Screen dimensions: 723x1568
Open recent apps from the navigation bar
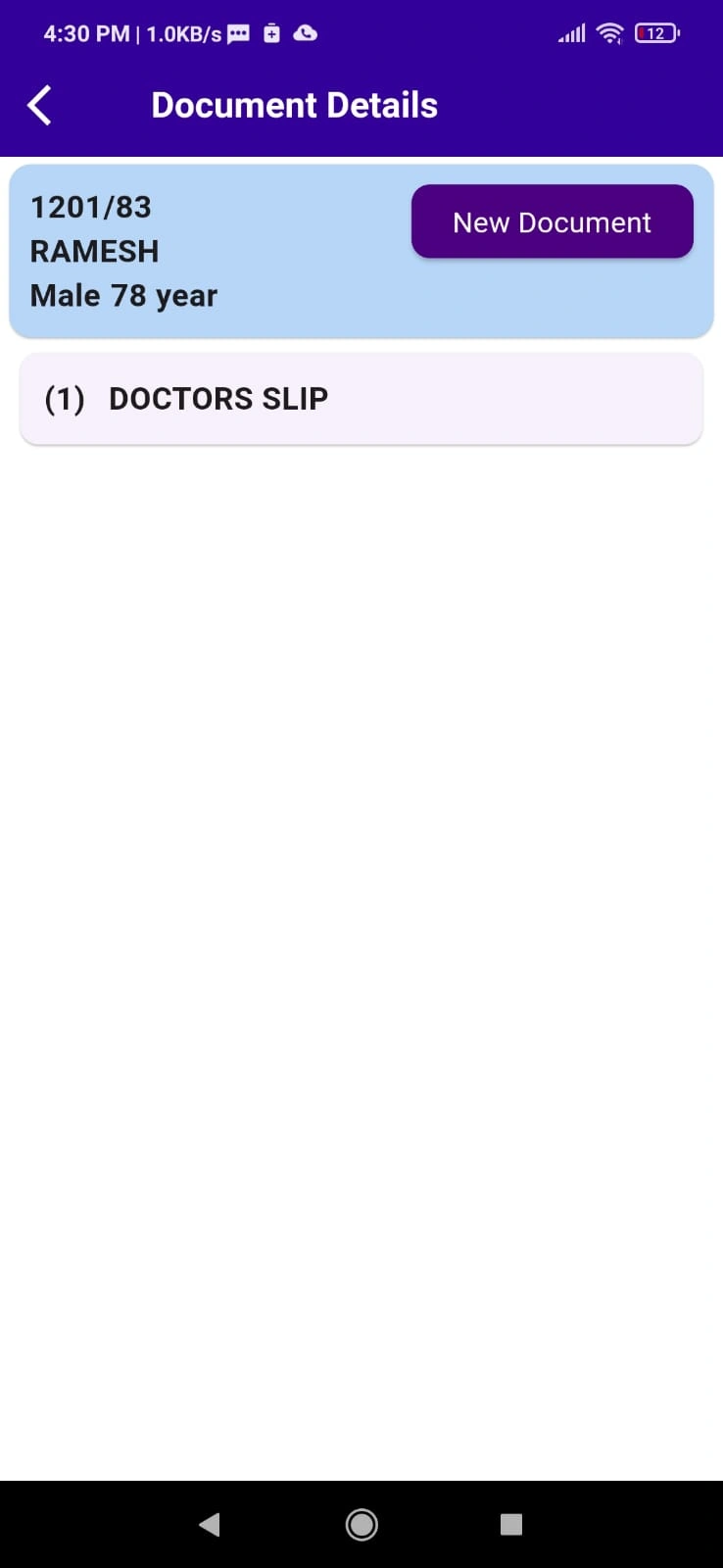[510, 1524]
